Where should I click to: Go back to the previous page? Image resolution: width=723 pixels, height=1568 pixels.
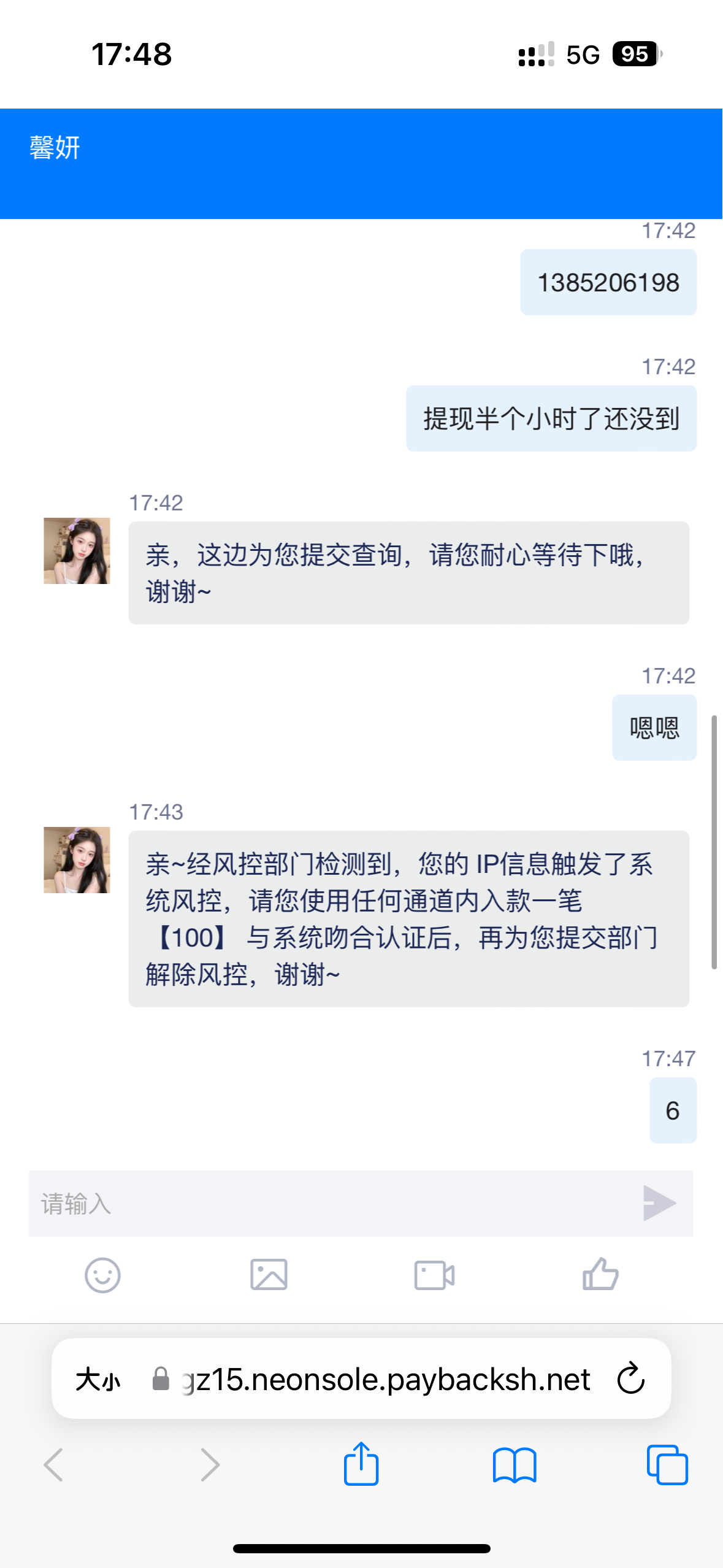tap(54, 1465)
